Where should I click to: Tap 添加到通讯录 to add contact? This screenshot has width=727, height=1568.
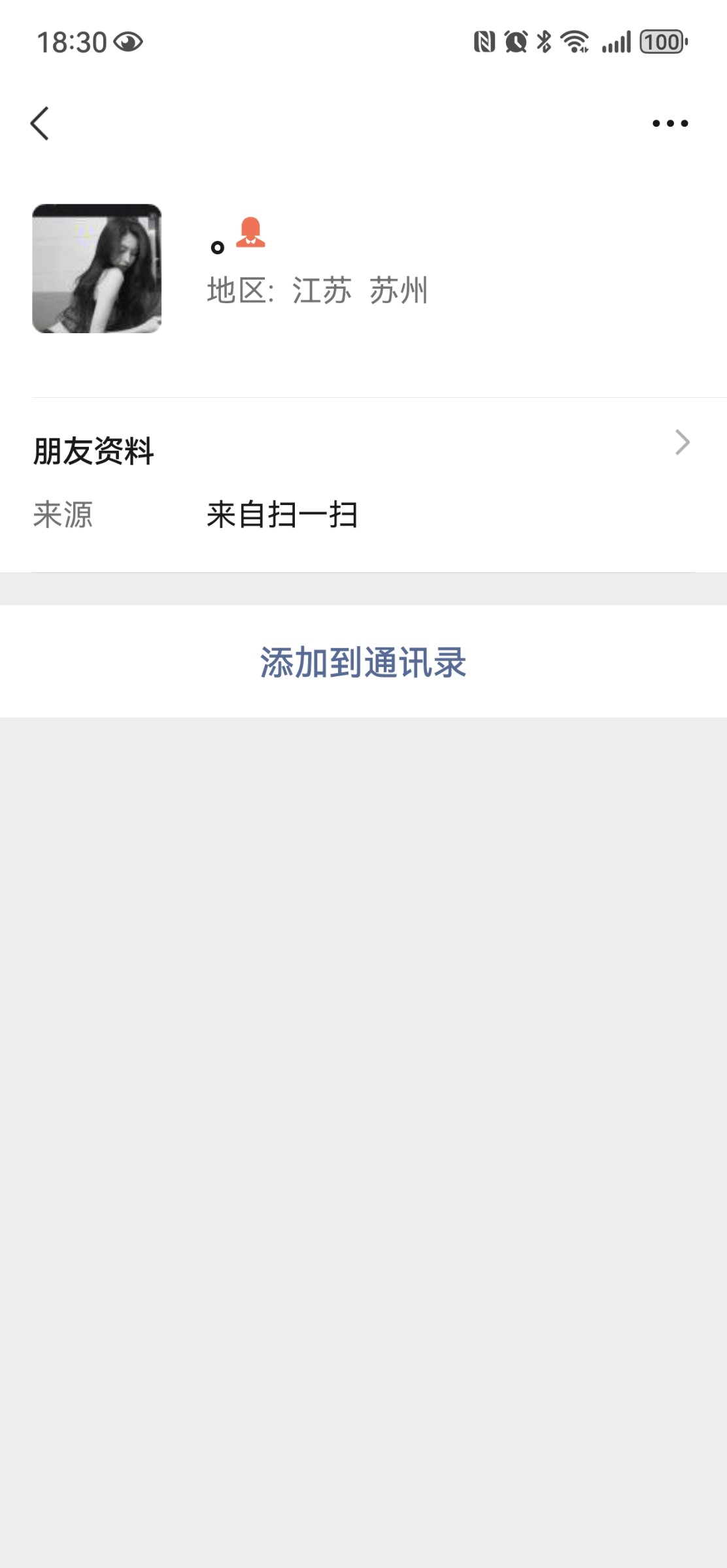363,662
